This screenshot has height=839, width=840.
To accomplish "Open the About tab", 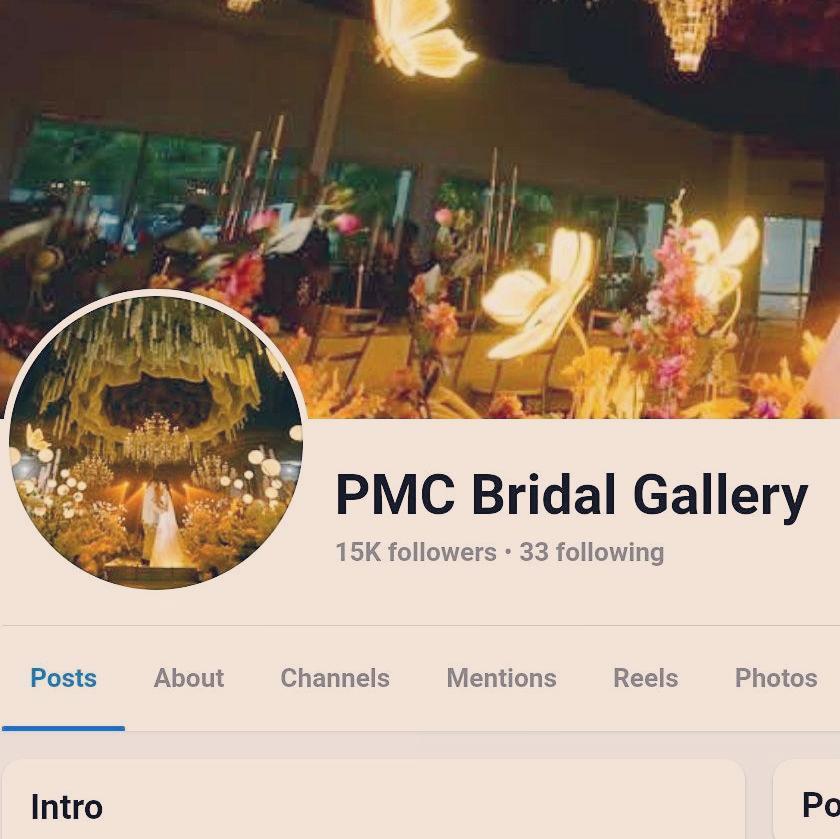I will click(188, 678).
